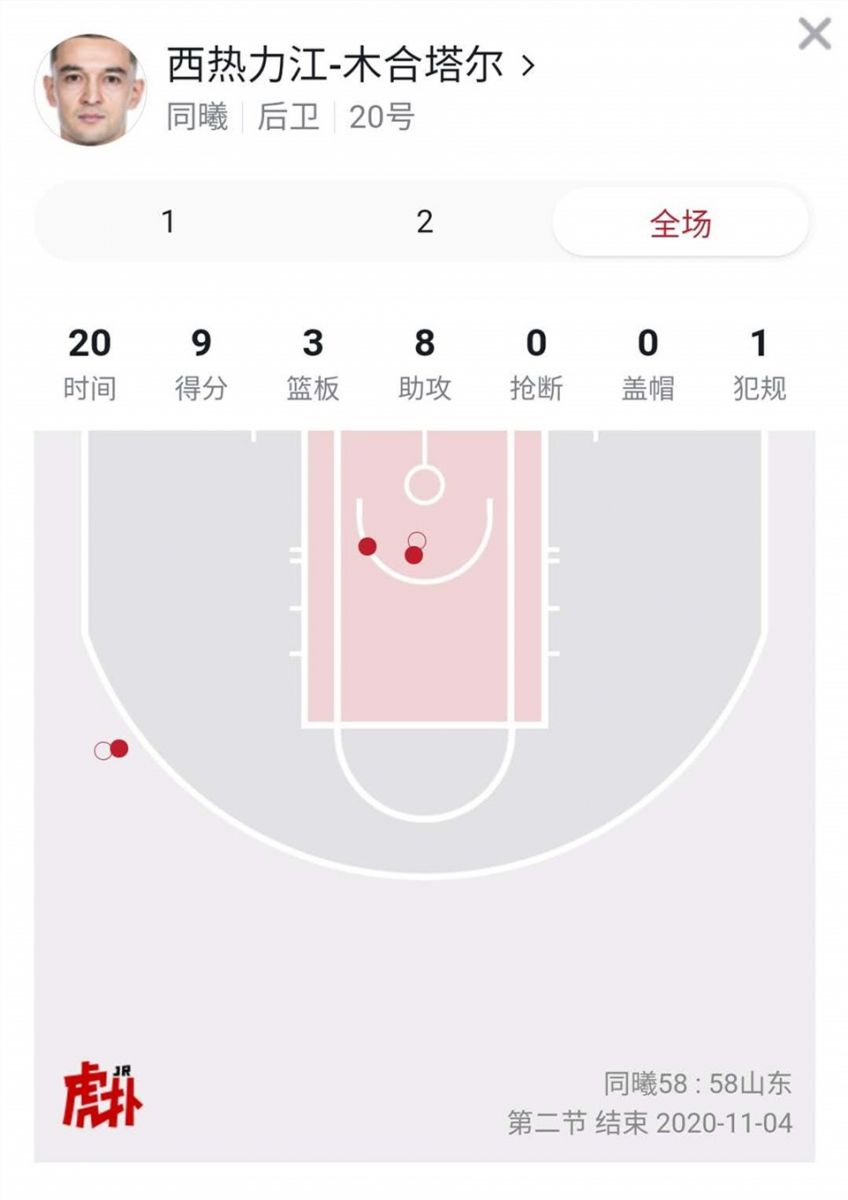This screenshot has height=1200, width=848.
Task: Switch to quarter 1 stats
Action: tap(168, 222)
